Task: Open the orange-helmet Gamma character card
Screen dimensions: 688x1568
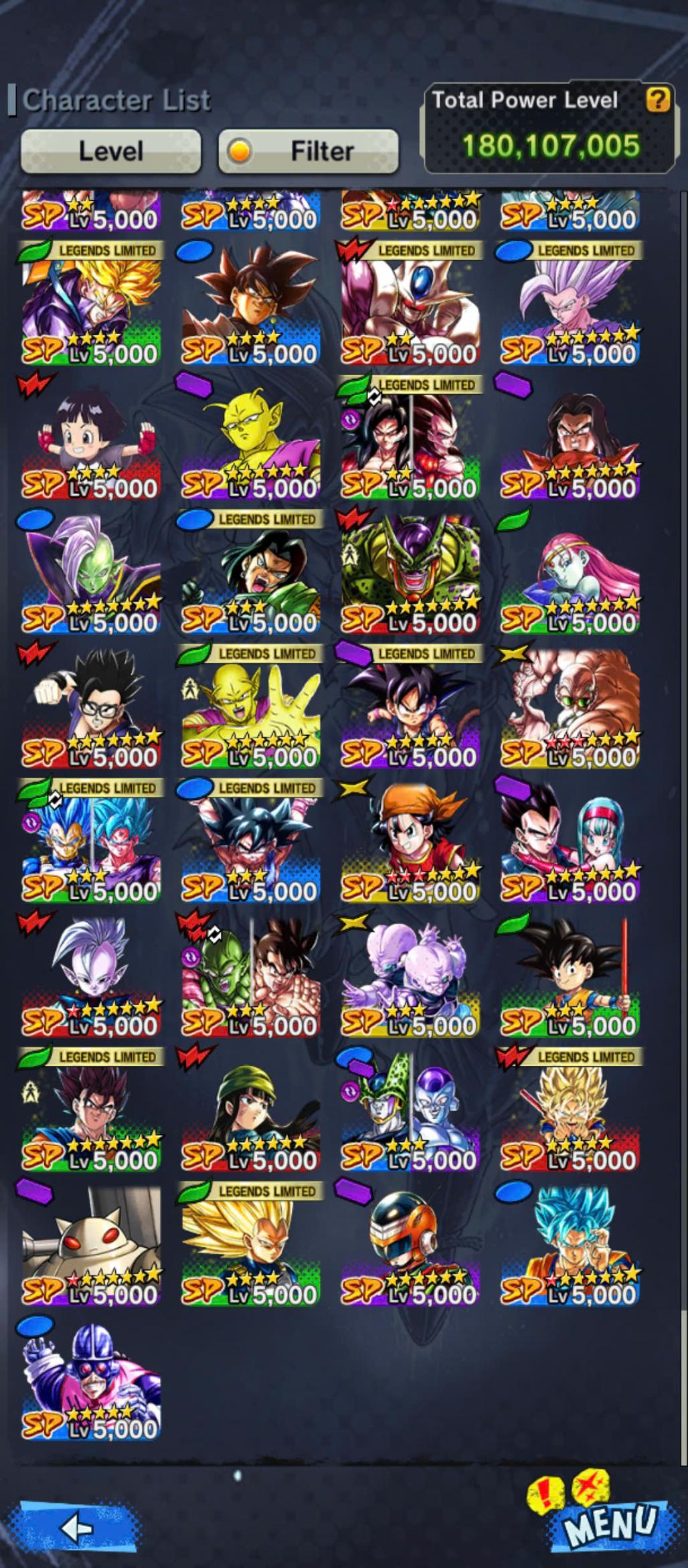Action: (410, 1247)
